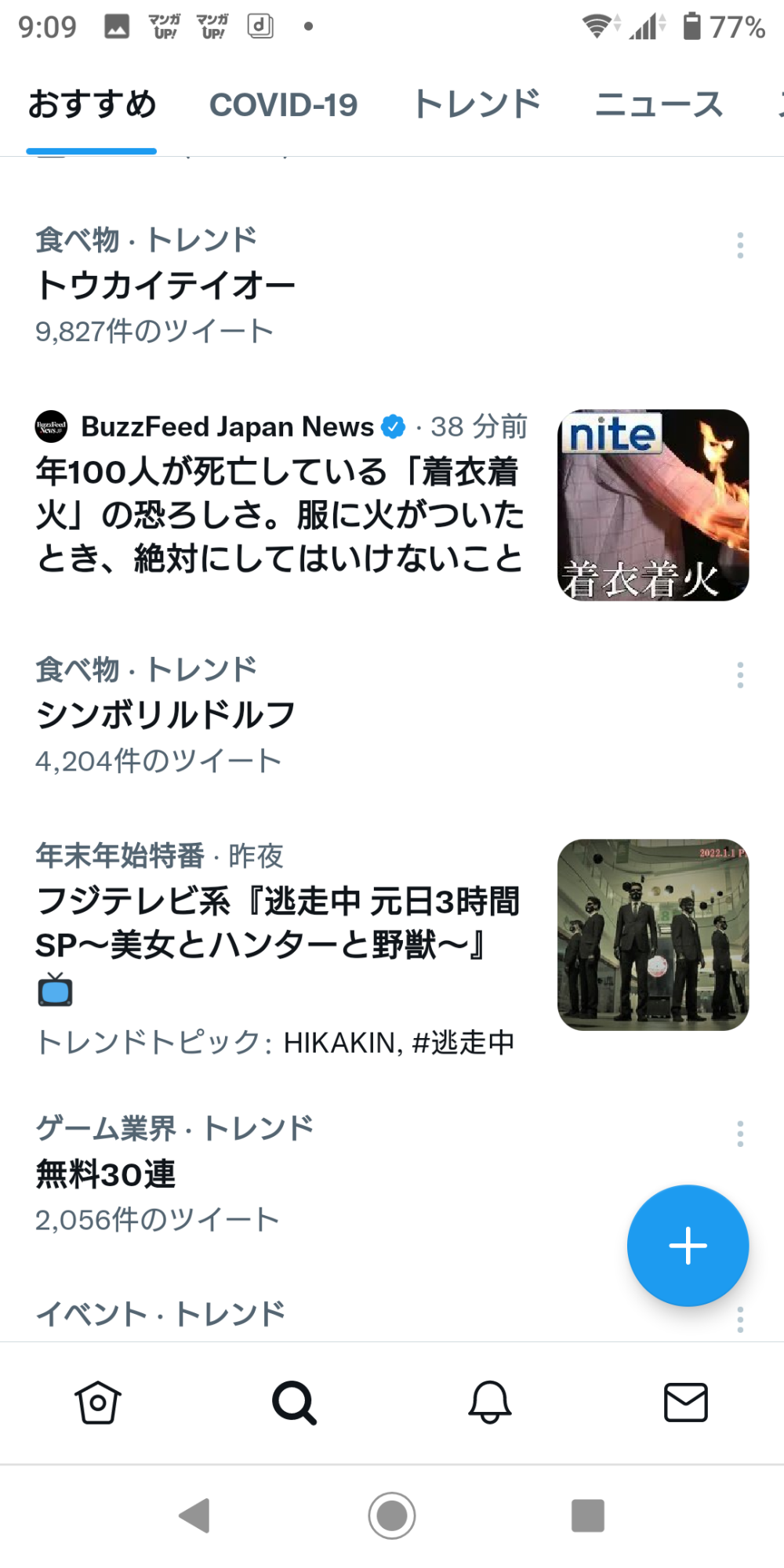Screen dimensions: 784x1568
Task: Open the 無料30連 trend
Action: coord(107,1174)
